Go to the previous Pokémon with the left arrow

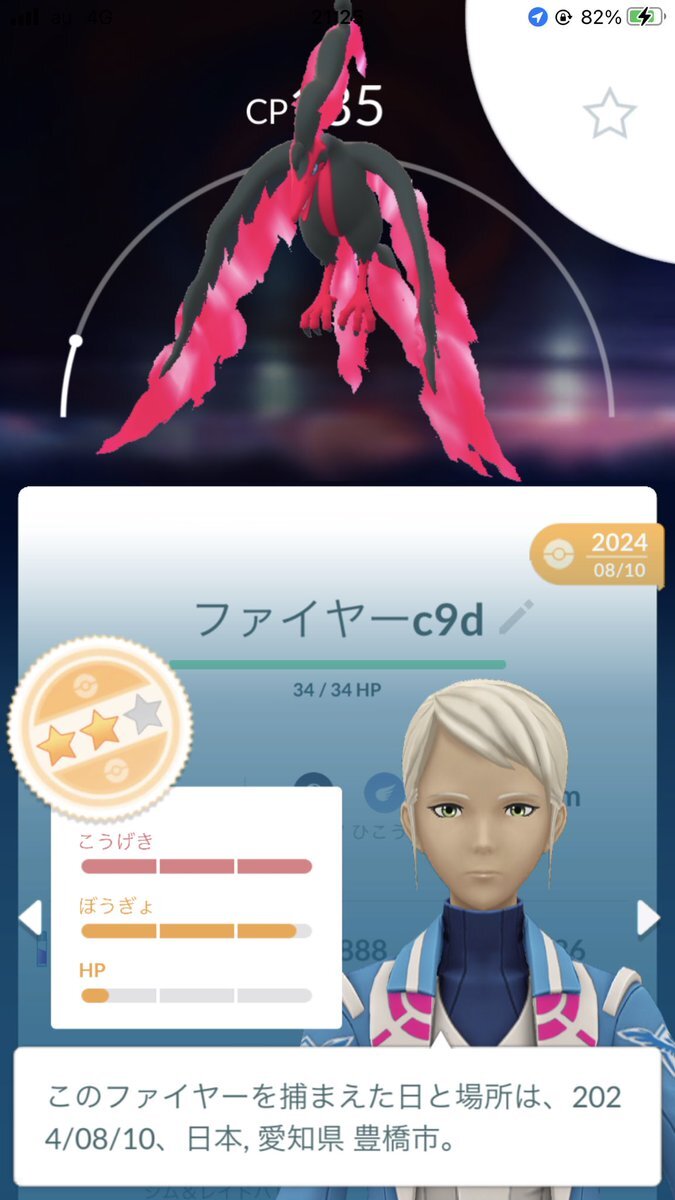pos(31,917)
